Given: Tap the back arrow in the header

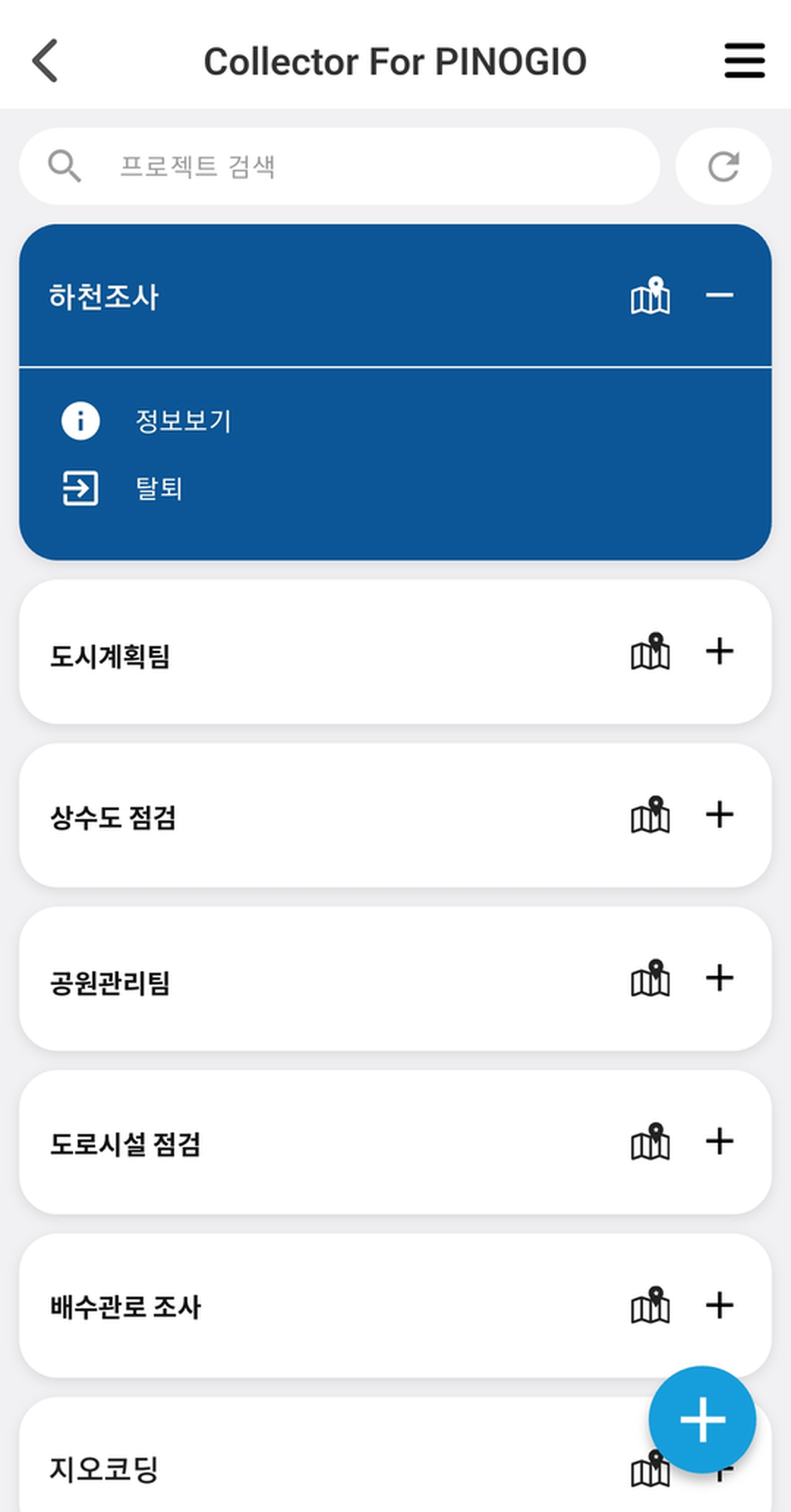Looking at the screenshot, I should click(45, 60).
